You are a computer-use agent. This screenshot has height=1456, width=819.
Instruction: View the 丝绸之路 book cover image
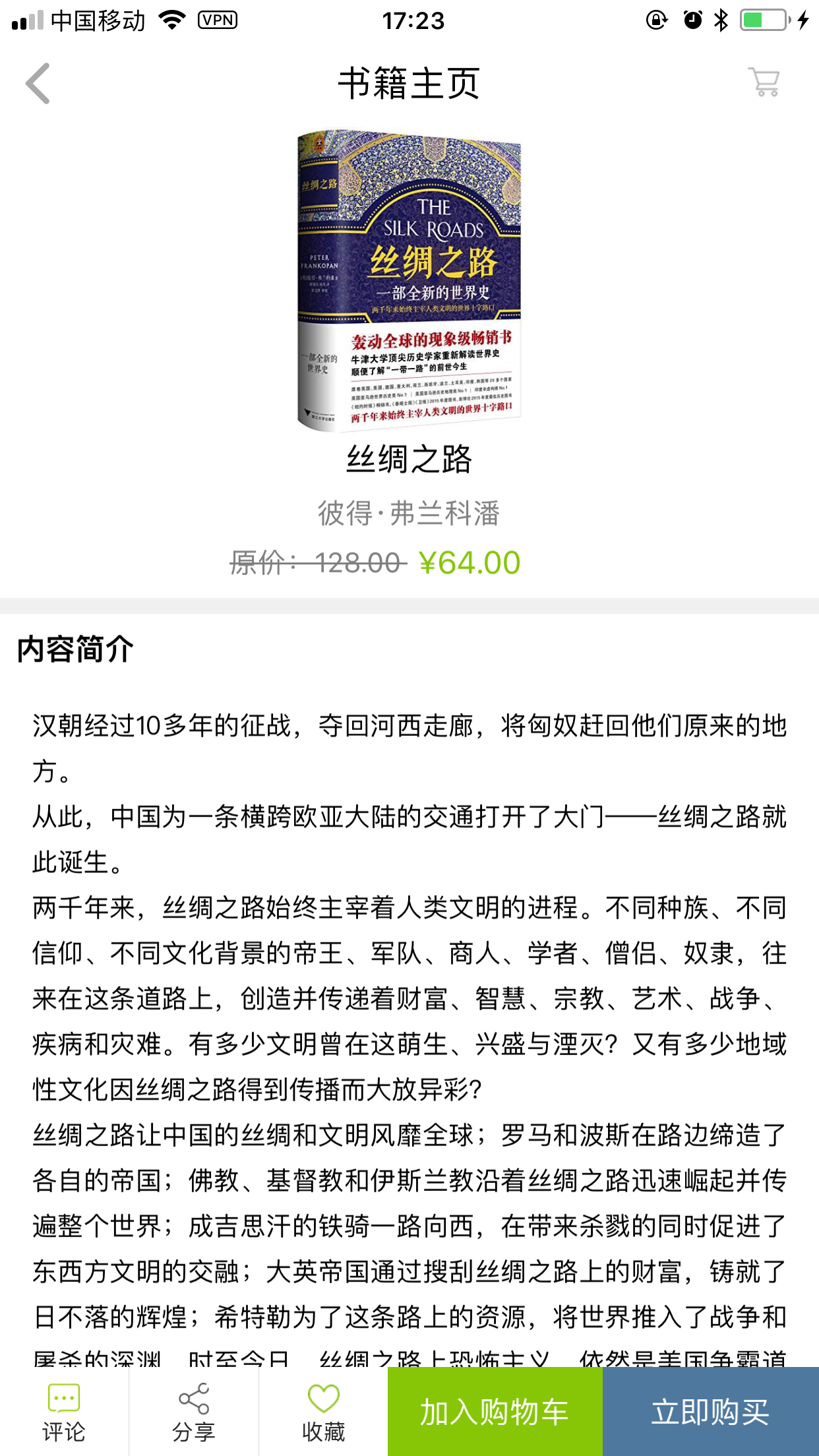pos(409,280)
